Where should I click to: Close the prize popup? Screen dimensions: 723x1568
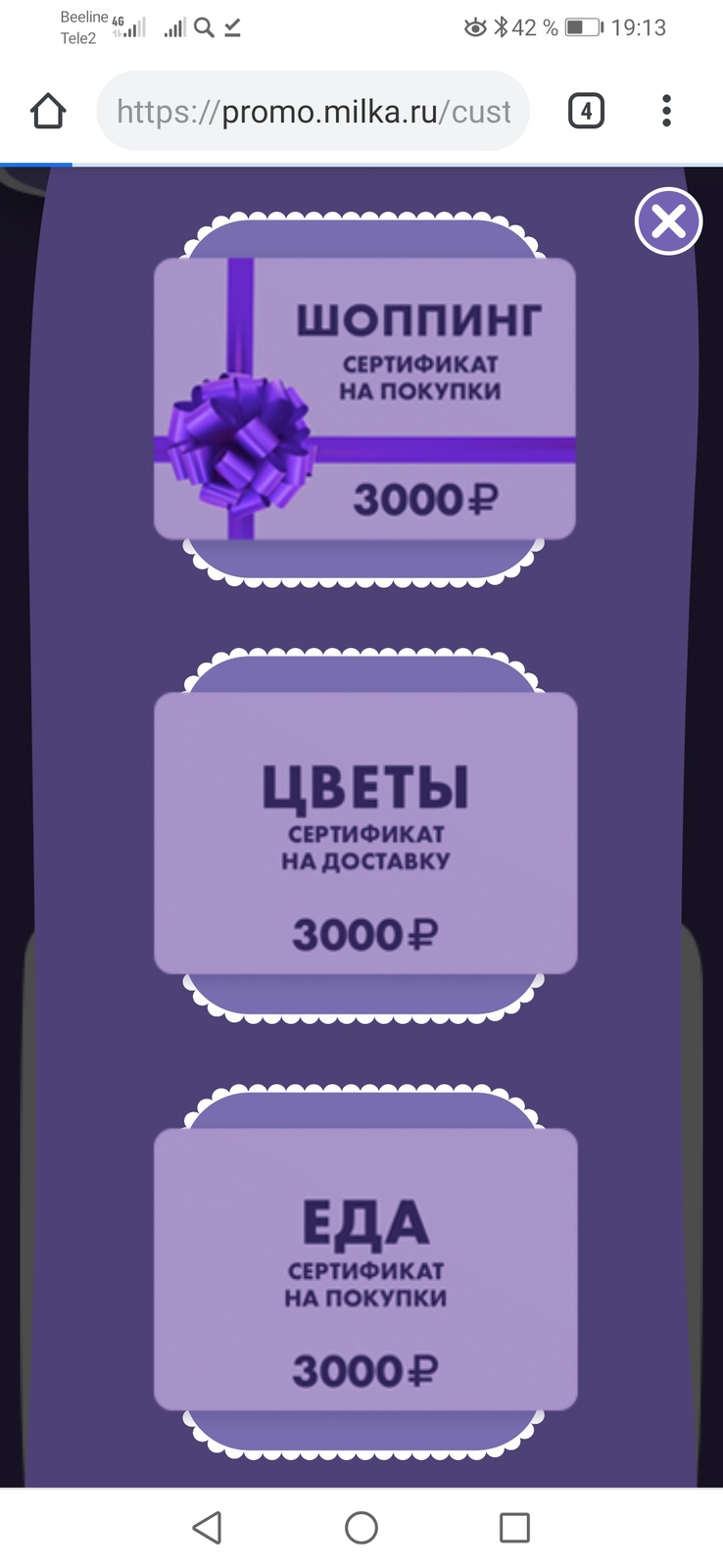pos(668,221)
